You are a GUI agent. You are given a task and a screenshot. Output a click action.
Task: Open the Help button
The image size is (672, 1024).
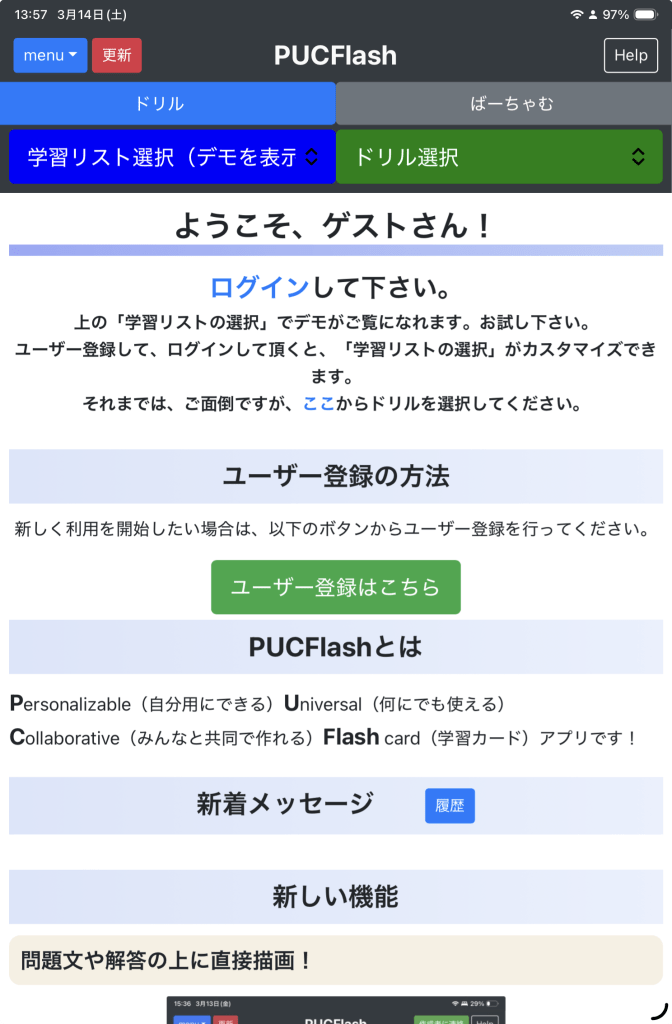630,56
